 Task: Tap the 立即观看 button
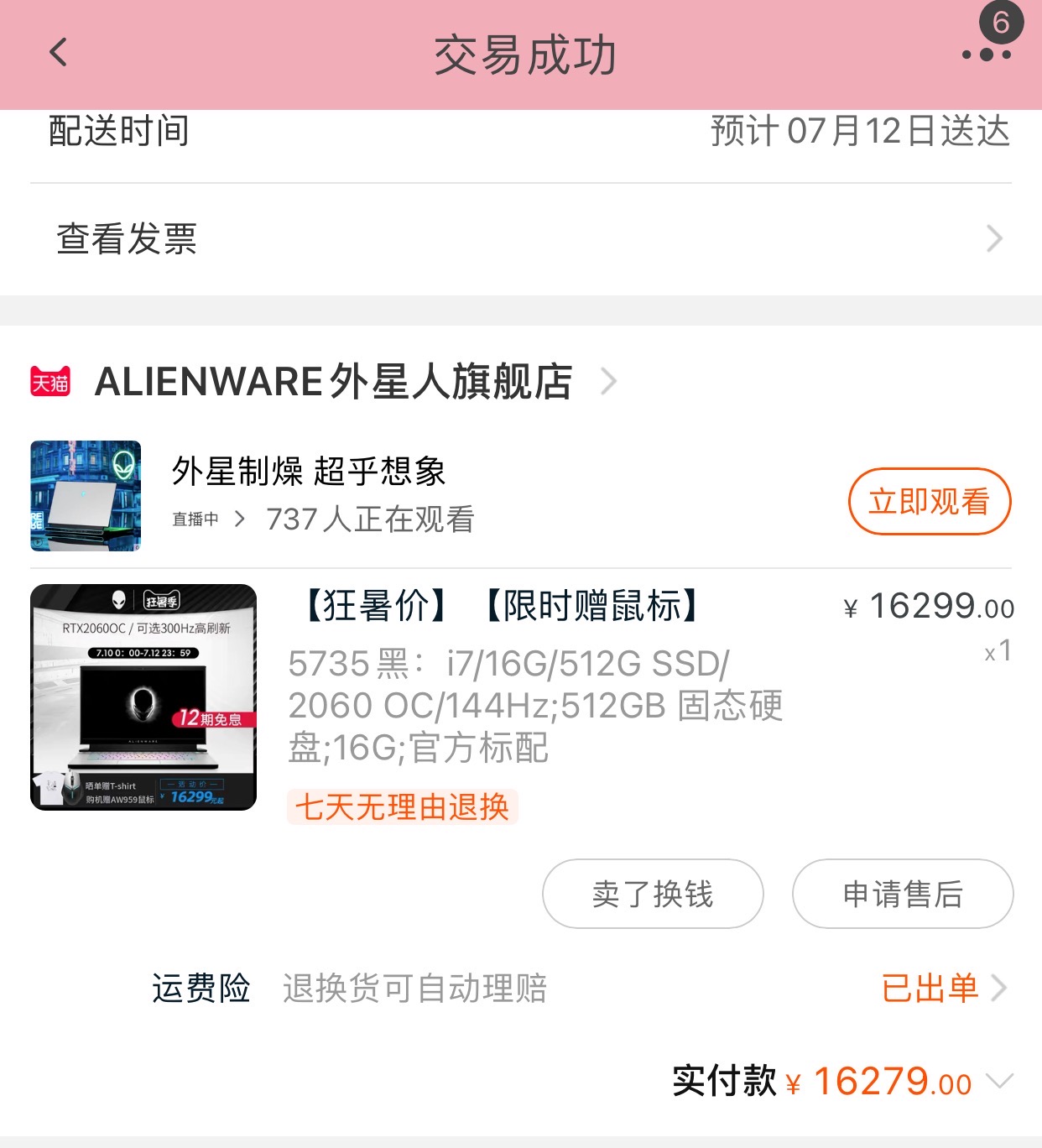pos(929,502)
